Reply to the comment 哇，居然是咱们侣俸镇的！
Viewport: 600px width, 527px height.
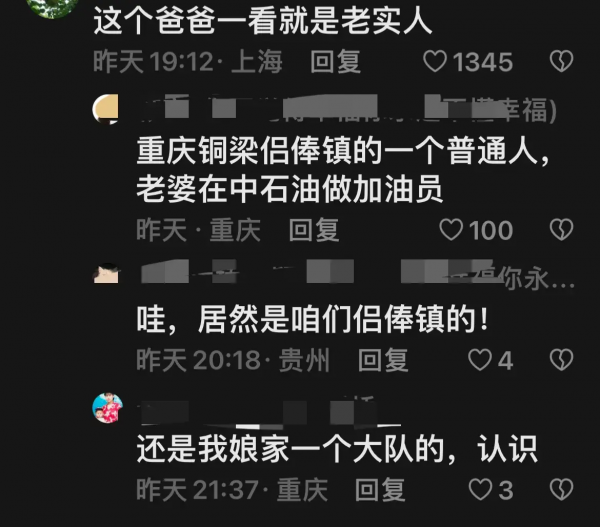tap(383, 360)
